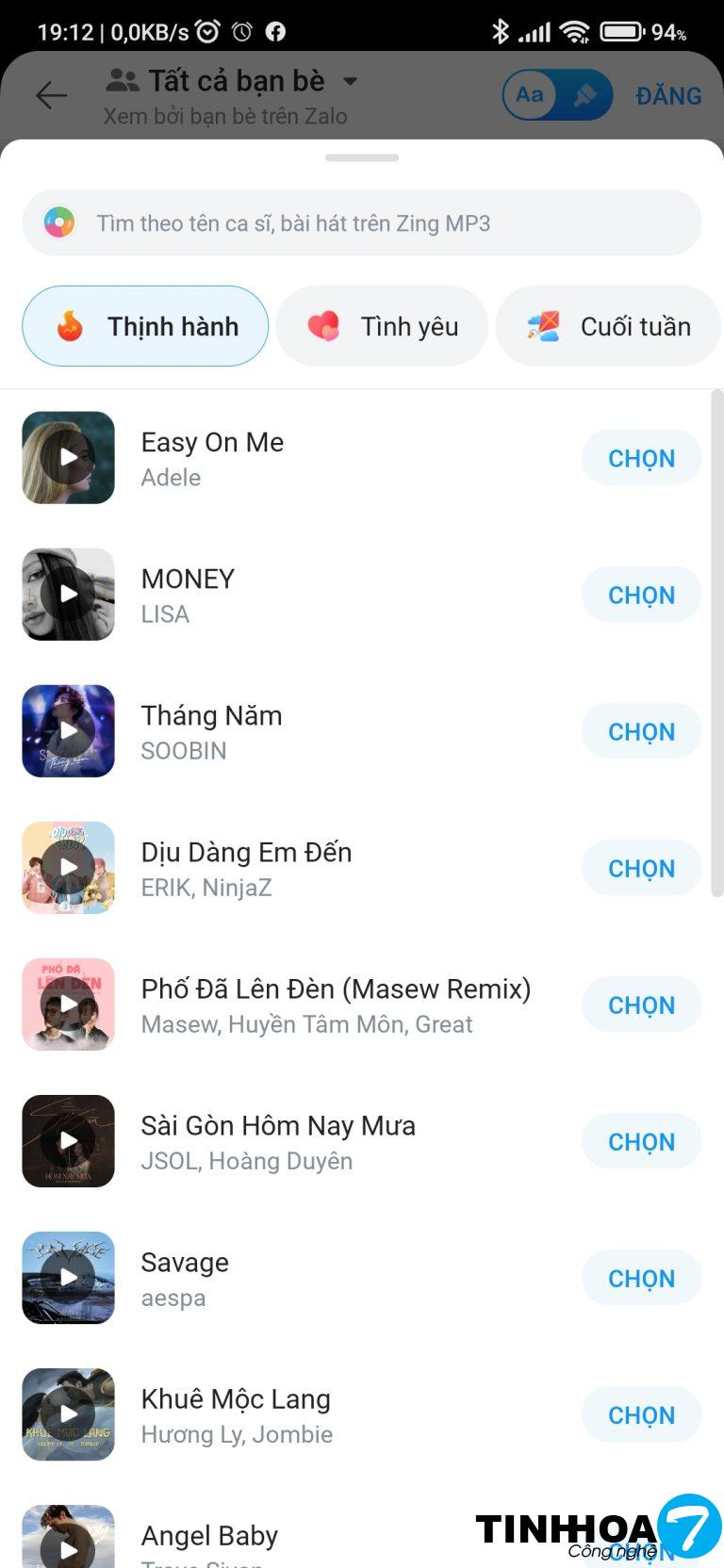The width and height of the screenshot is (724, 1568).
Task: Tap the Zing MP3 song search field
Action: pos(362,223)
